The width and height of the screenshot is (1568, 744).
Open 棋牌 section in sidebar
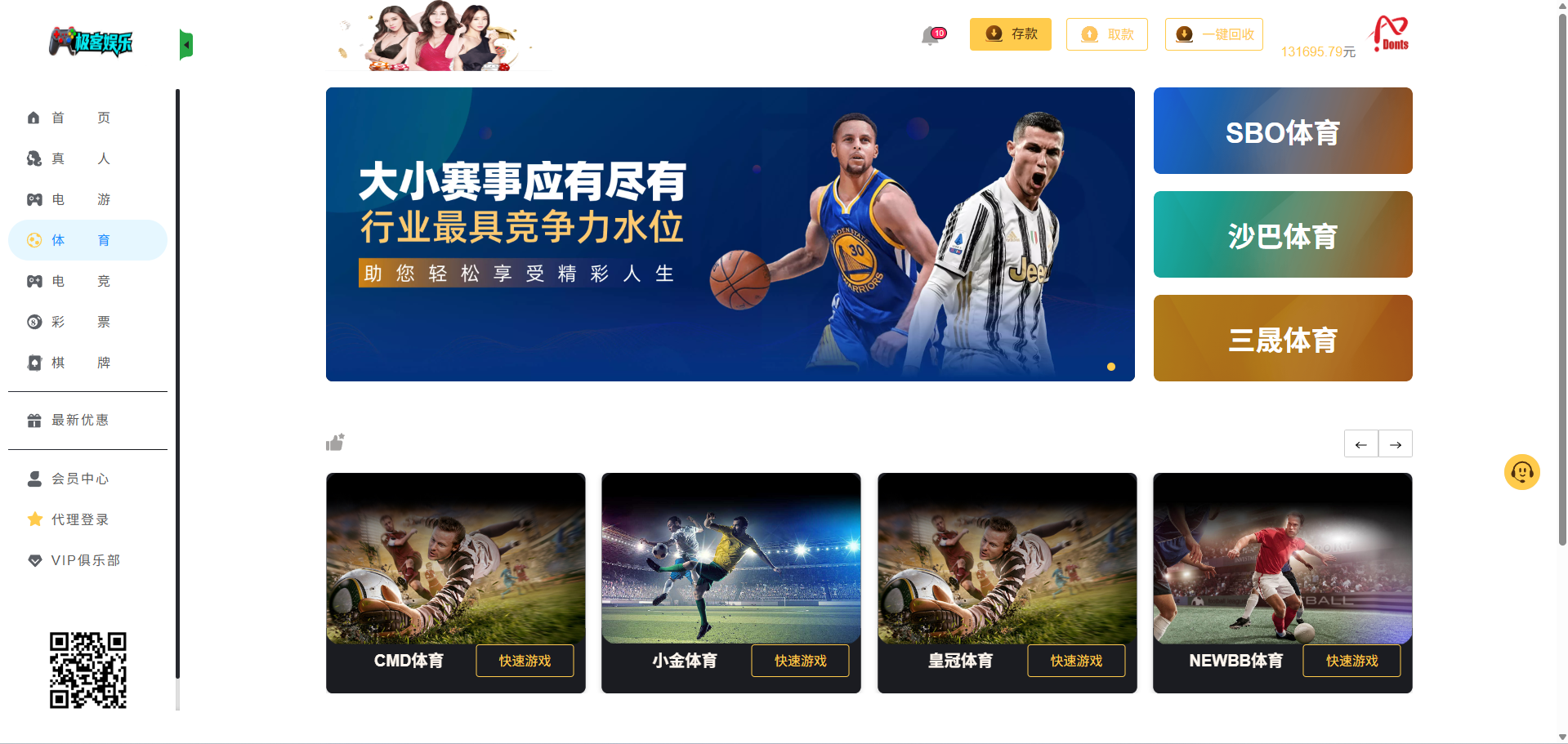click(69, 363)
